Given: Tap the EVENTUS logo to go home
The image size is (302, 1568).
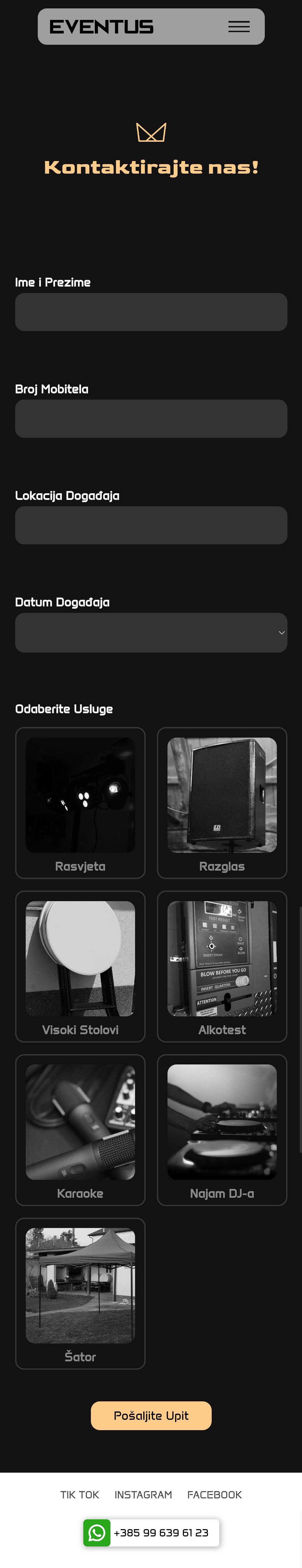Looking at the screenshot, I should 101,27.
